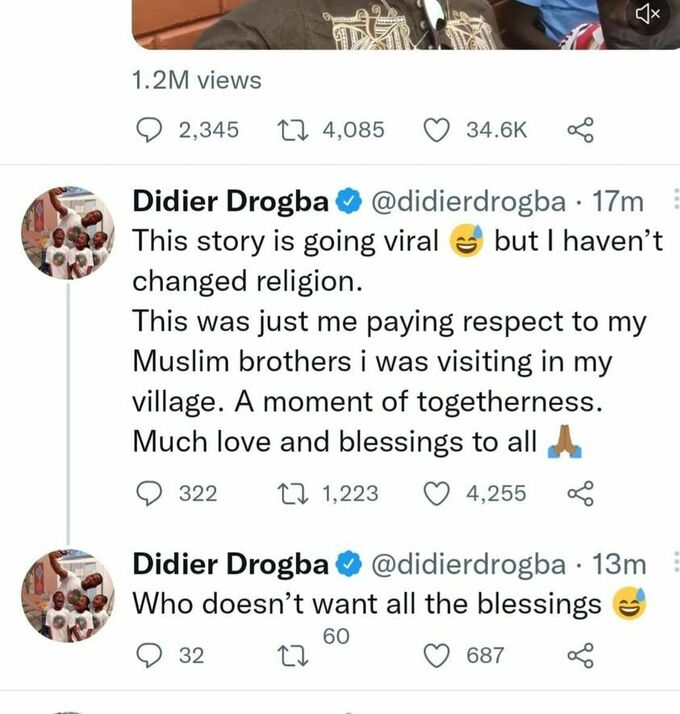The image size is (680, 714).
Task: Share the 'haven't changed religion' tweet
Action: (580, 493)
